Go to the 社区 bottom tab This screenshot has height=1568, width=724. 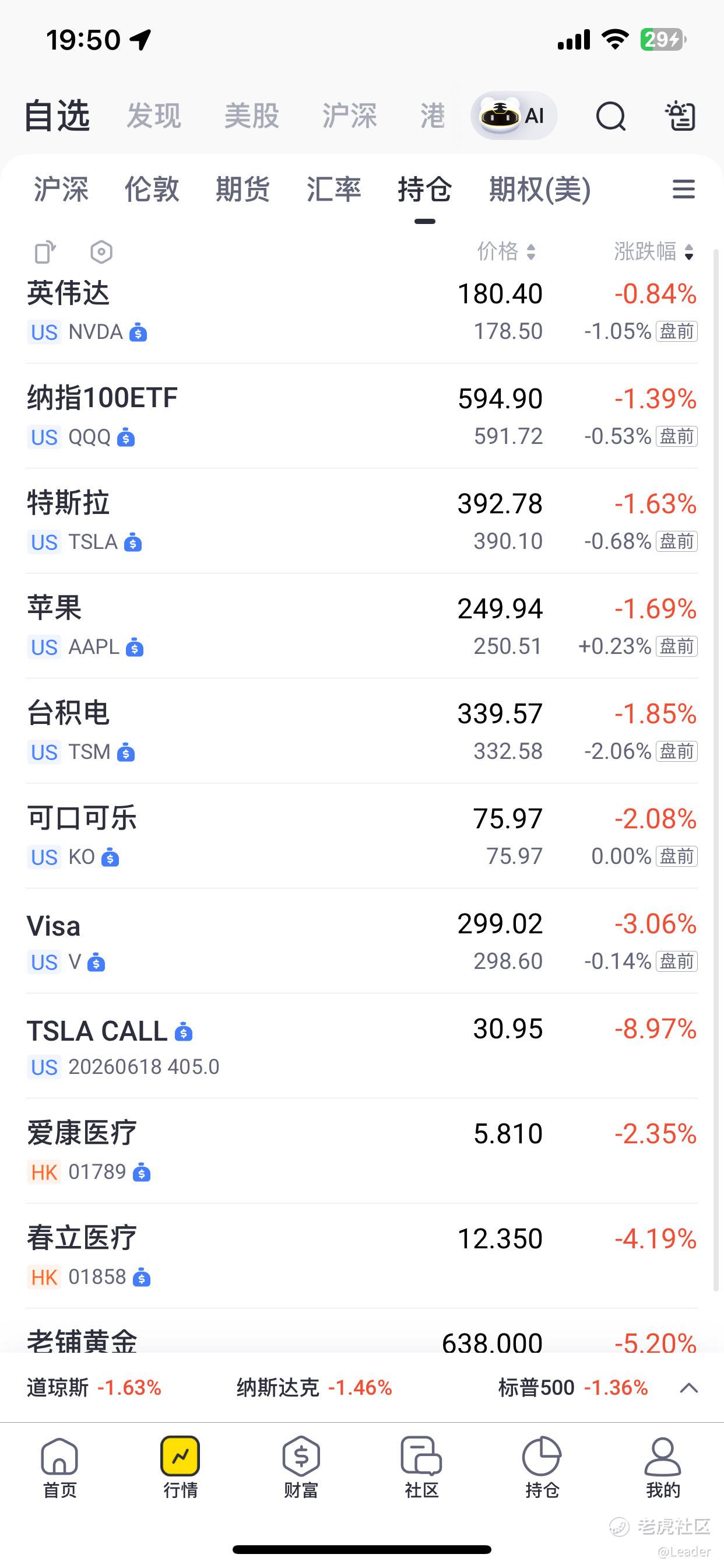pyautogui.click(x=421, y=1467)
